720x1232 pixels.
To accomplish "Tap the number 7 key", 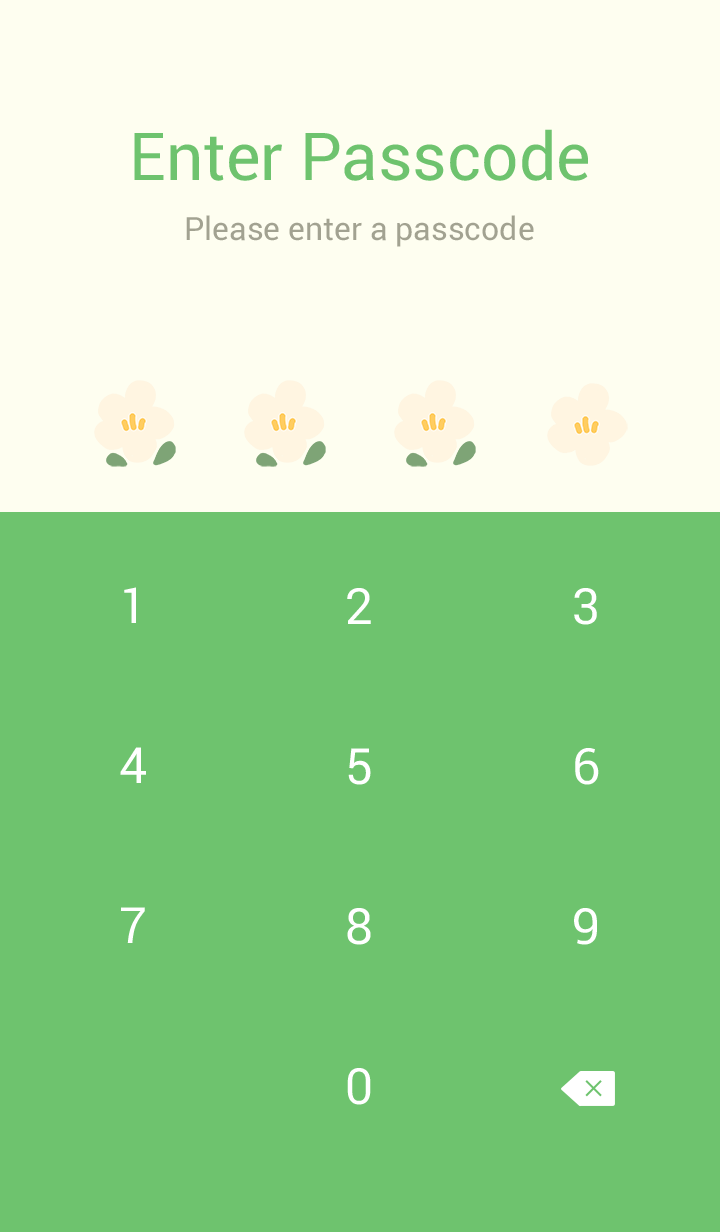I will (x=132, y=927).
